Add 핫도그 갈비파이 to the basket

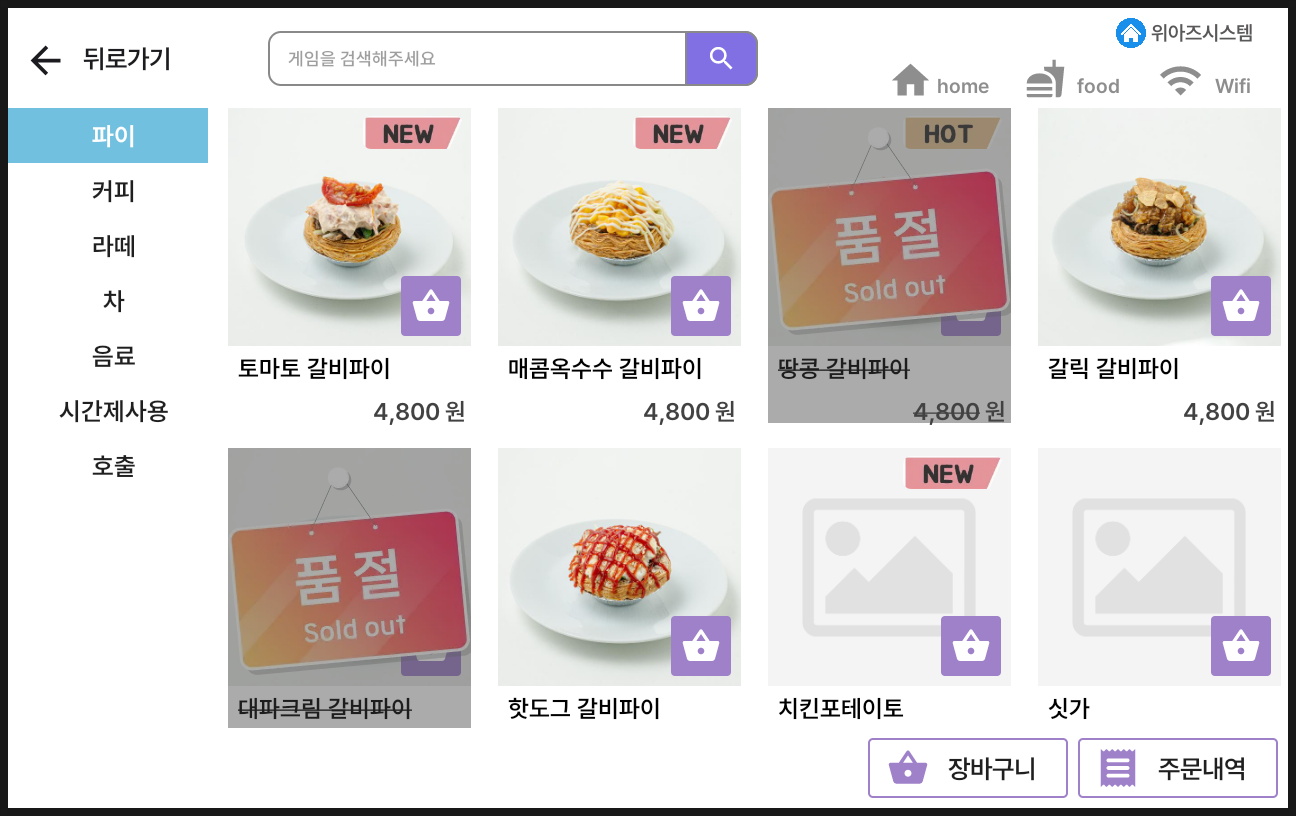(701, 646)
